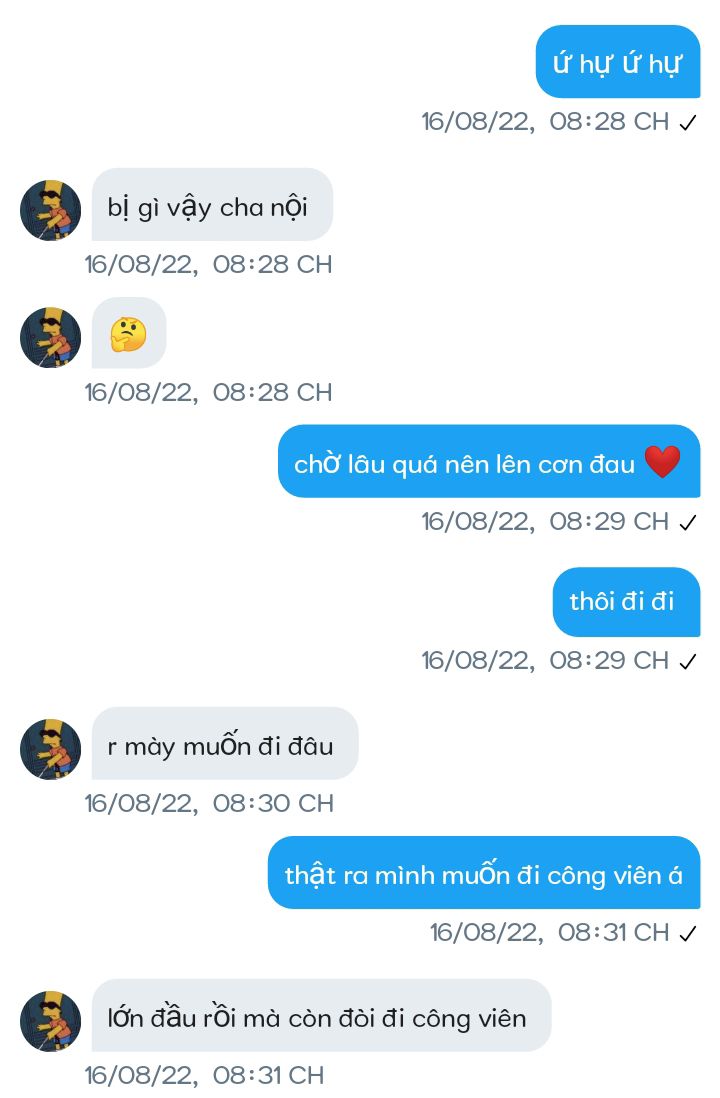Tap avatar beside "lớn đầu rồi mà còn đòi"
Viewport: 720px width, 1098px height.
click(50, 1020)
